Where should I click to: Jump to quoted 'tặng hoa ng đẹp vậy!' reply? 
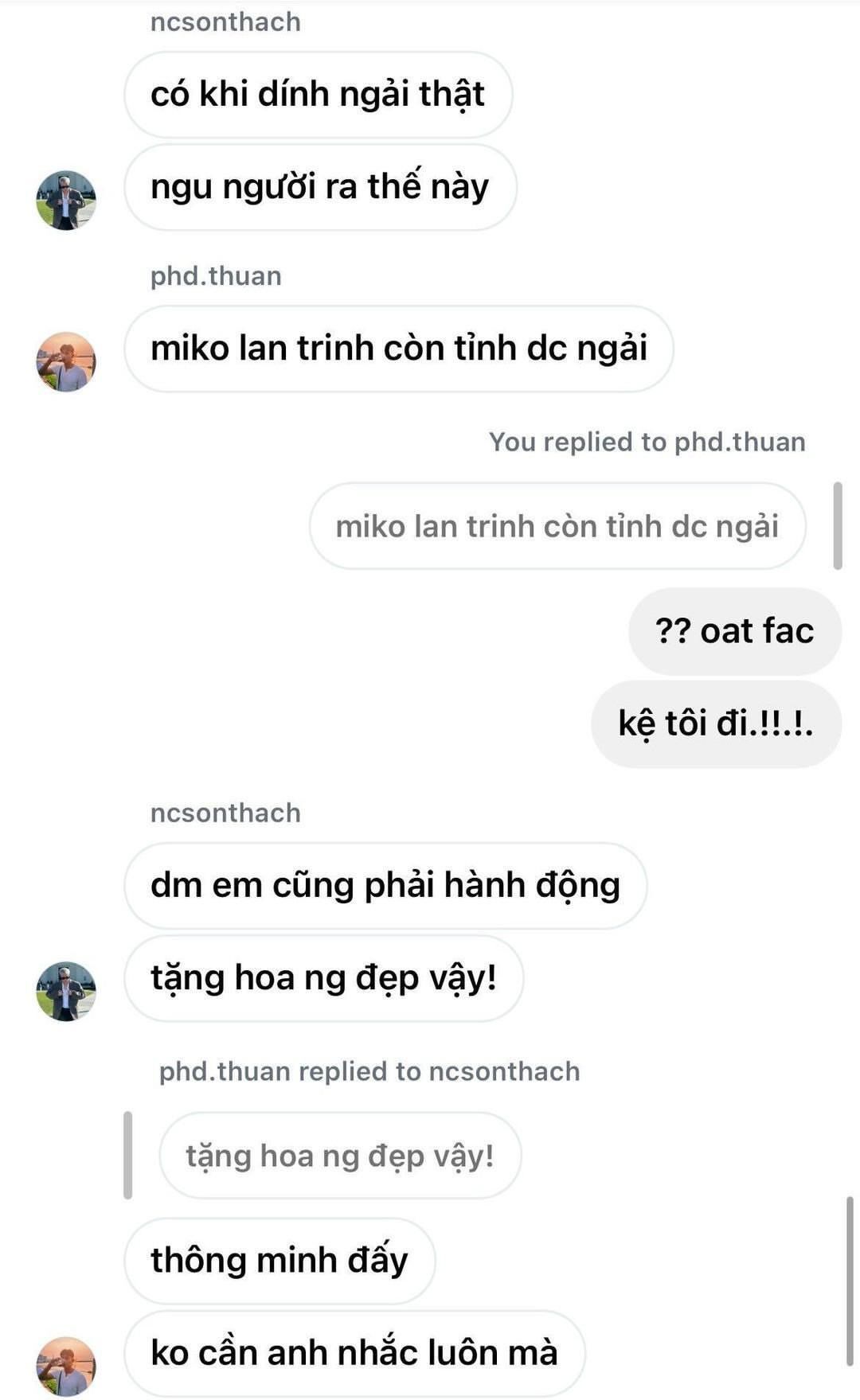point(340,1156)
